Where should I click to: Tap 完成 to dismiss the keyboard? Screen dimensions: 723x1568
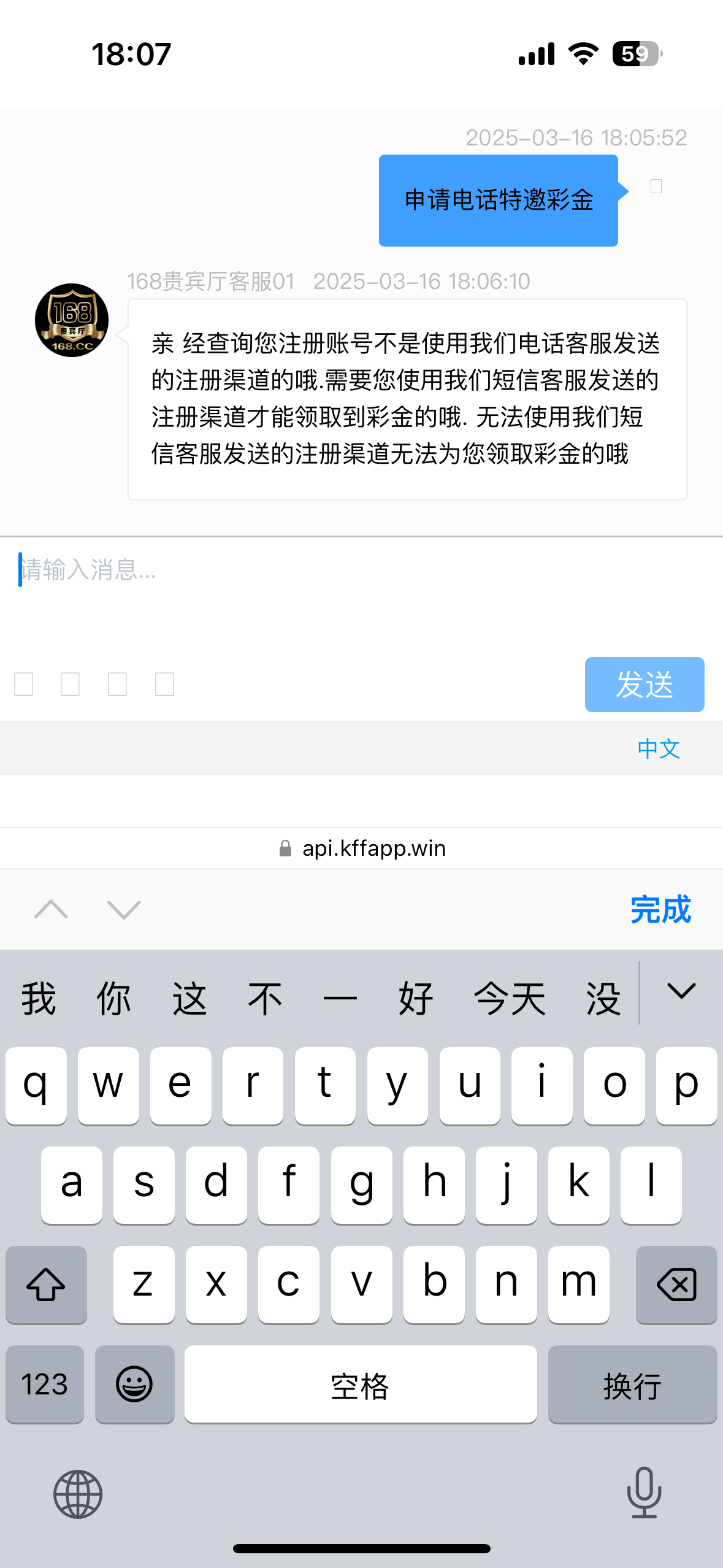click(660, 910)
